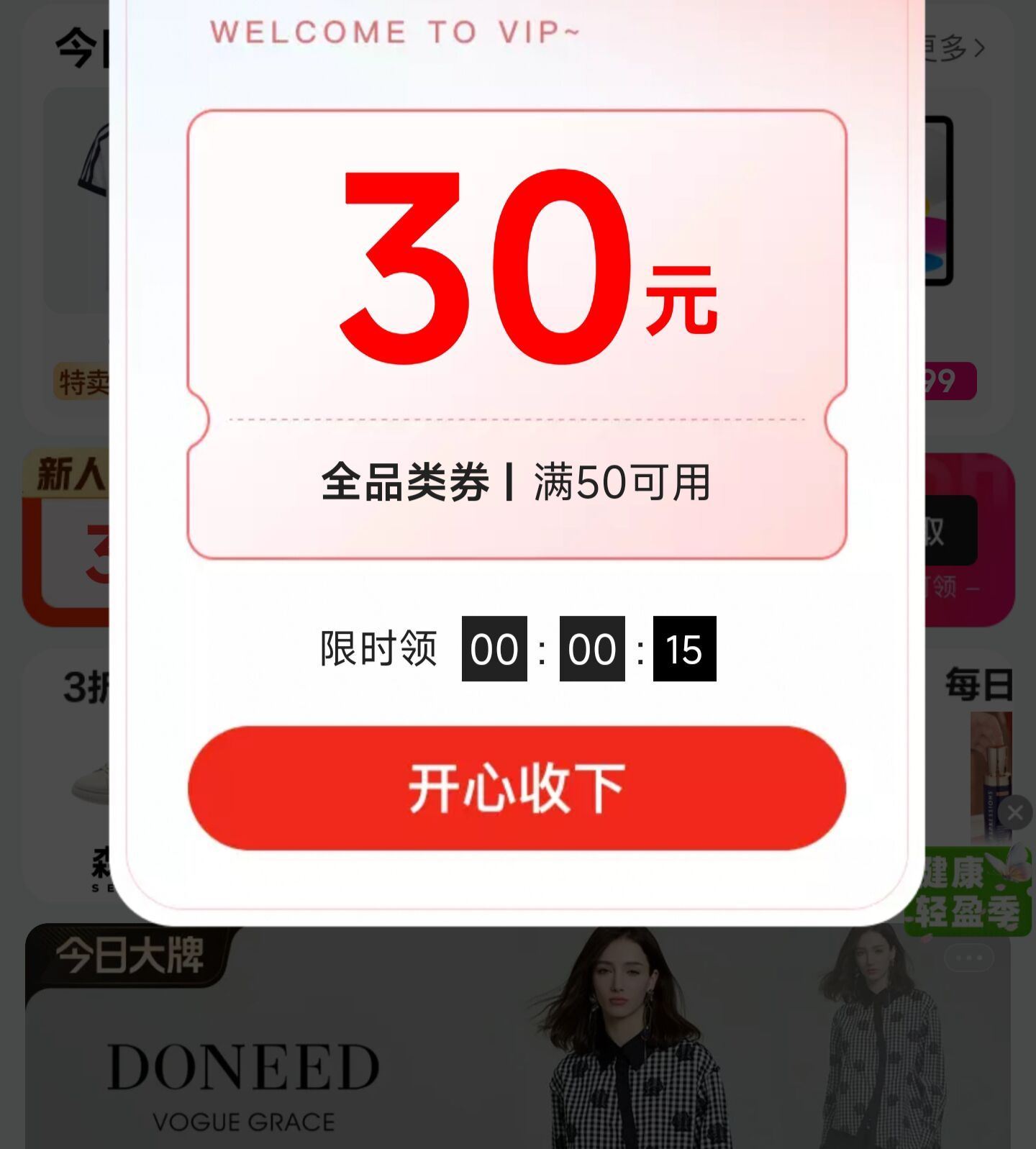This screenshot has height=1149, width=1036.
Task: Tap the 开心收下 button to claim coupon
Action: pos(517,788)
